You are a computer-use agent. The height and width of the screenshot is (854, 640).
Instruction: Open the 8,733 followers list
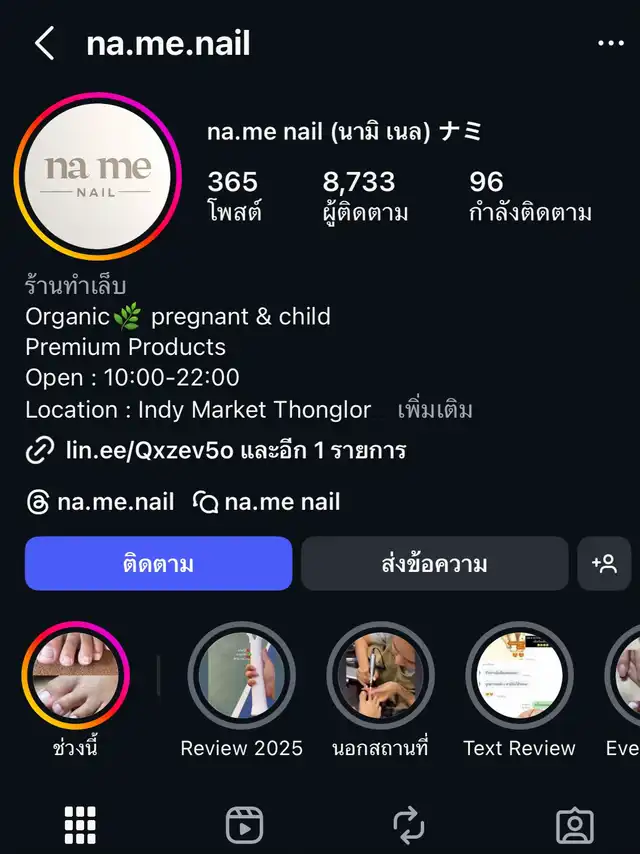click(364, 196)
